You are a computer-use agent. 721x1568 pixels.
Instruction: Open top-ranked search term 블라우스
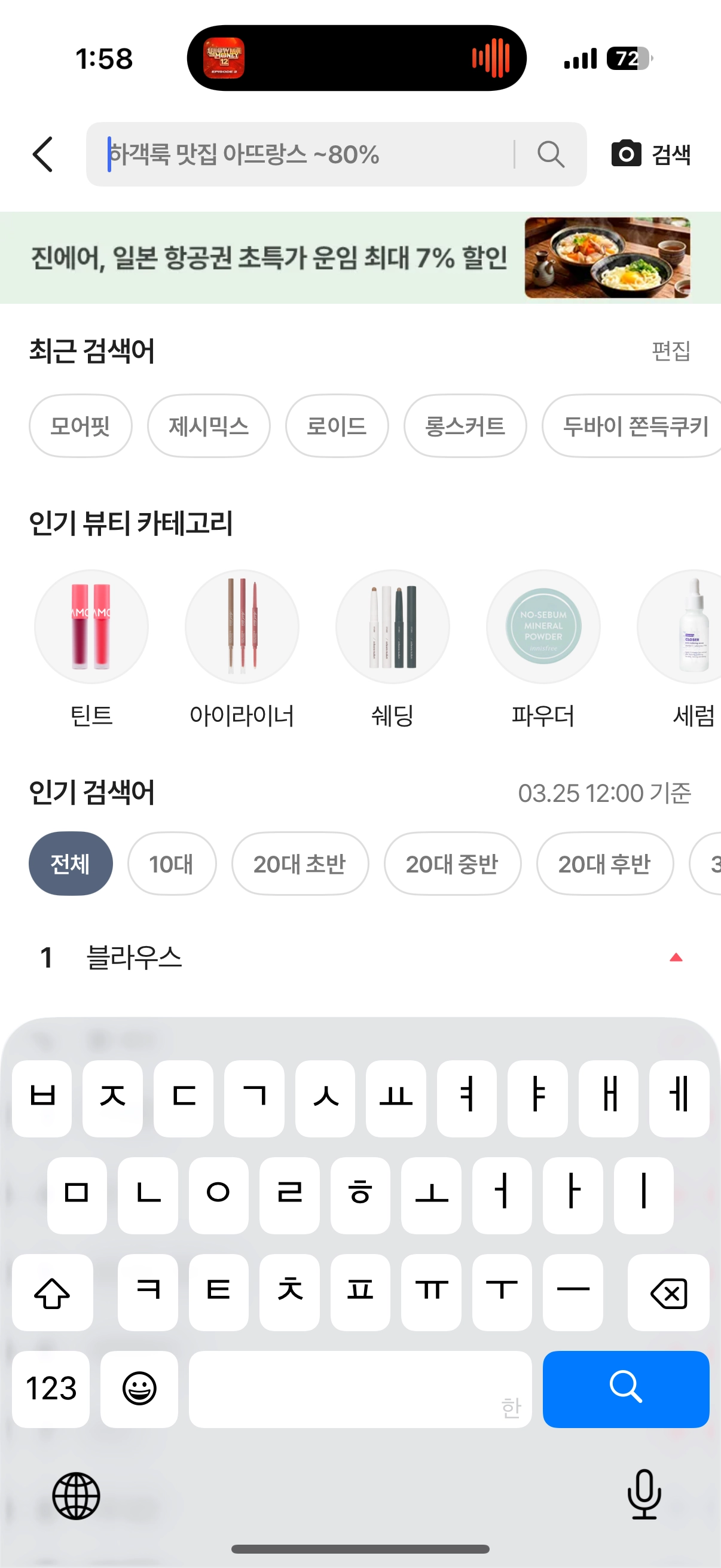click(134, 957)
